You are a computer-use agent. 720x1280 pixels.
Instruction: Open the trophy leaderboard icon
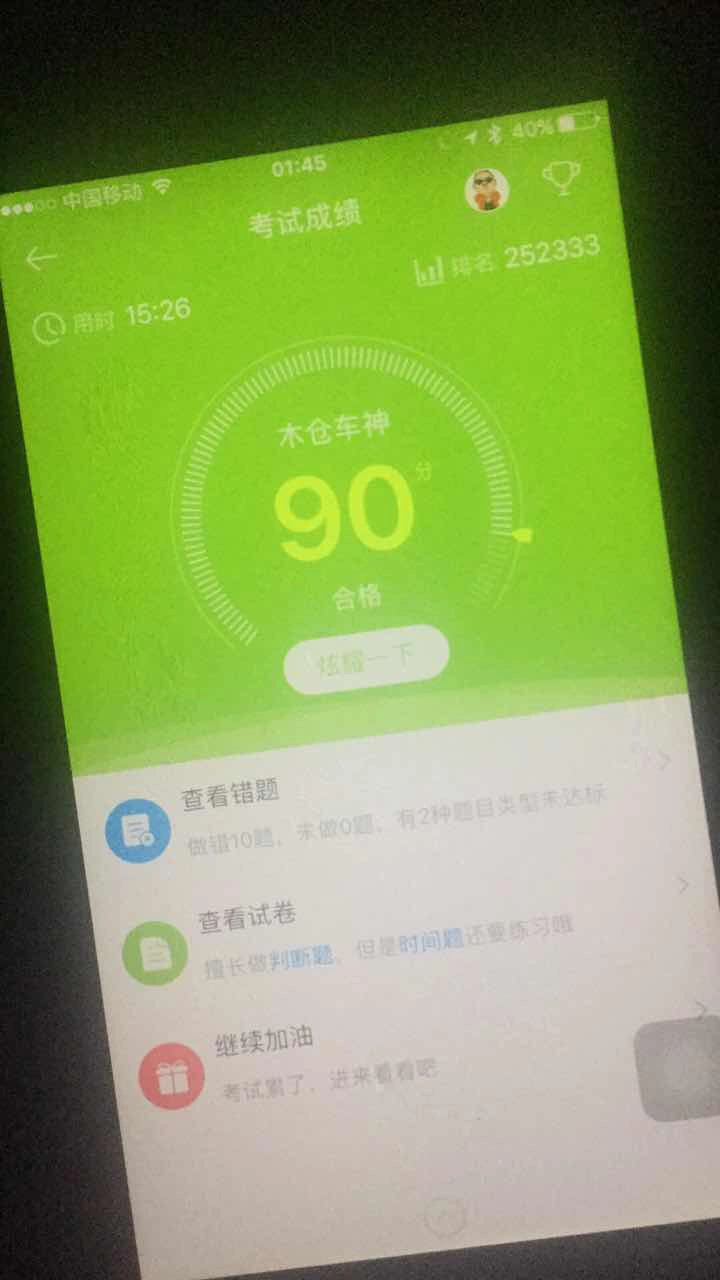click(561, 179)
